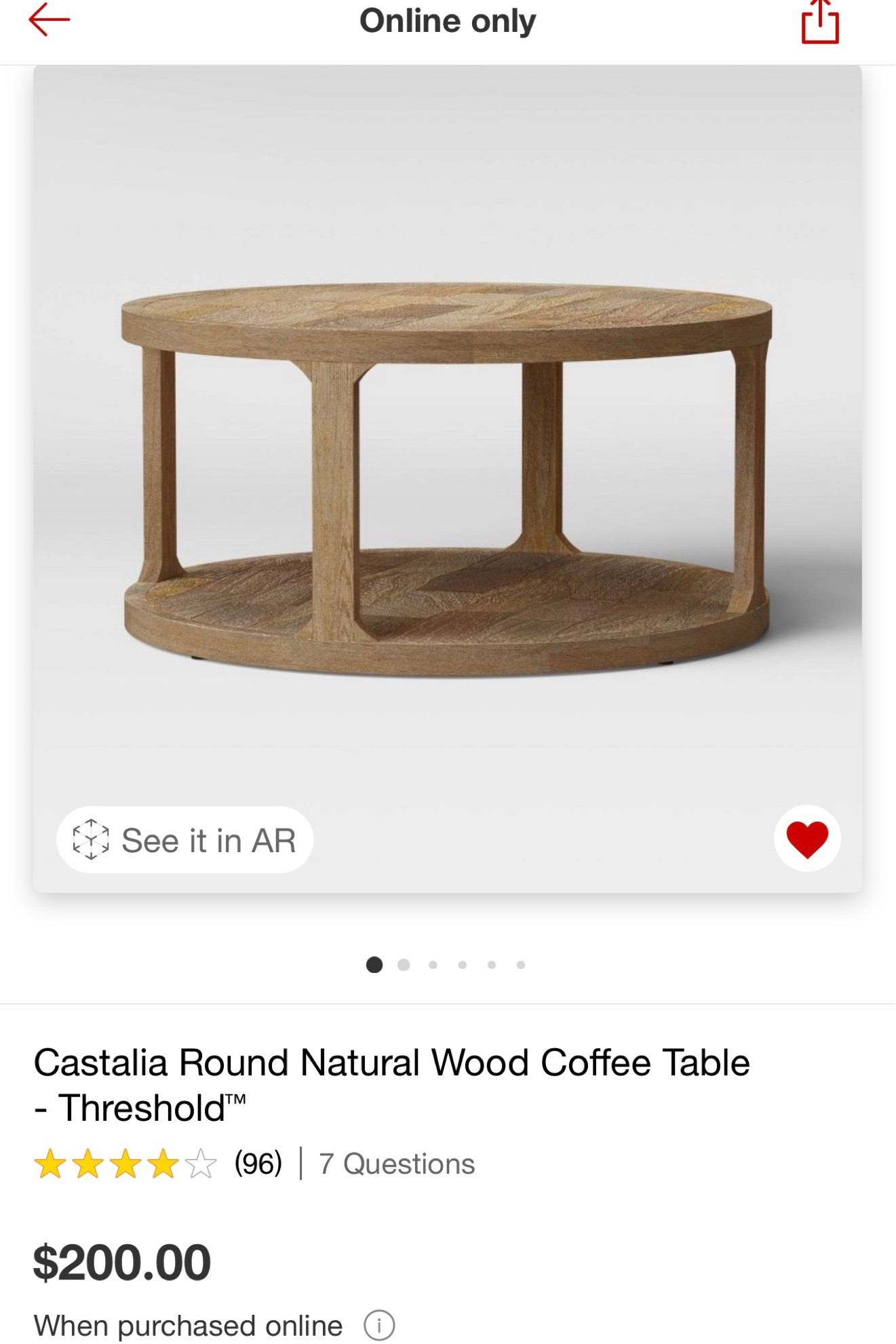Open info icon beside When purchased online
Viewport: 896px width, 1344px height.
(x=379, y=1325)
